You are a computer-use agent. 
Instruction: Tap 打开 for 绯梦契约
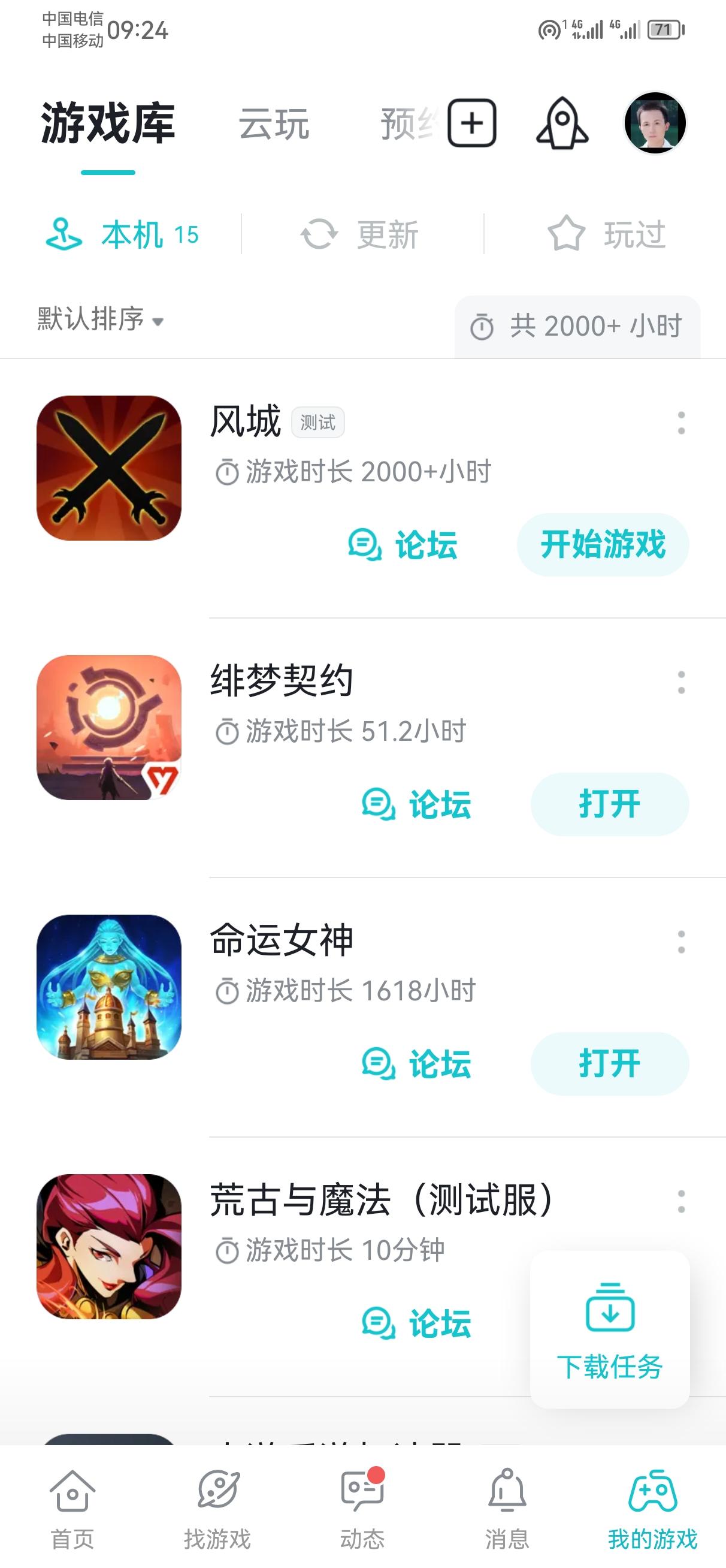[610, 804]
